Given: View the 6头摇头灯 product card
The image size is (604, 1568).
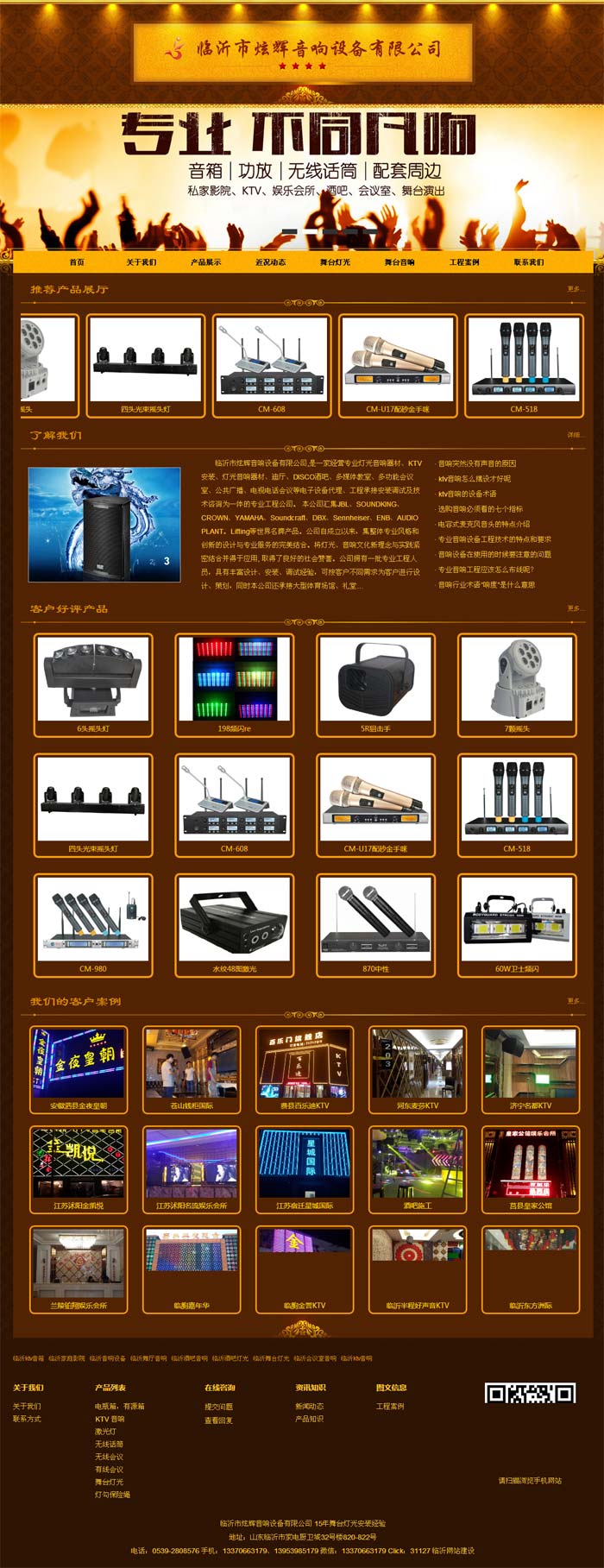Looking at the screenshot, I should pos(93,684).
